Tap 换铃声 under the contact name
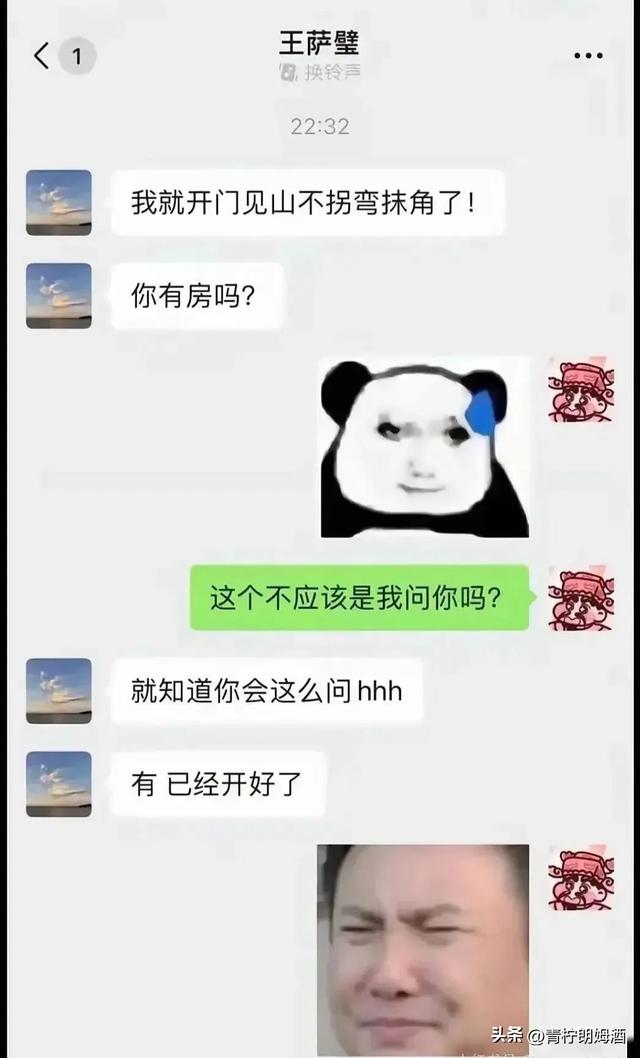 pos(320,73)
